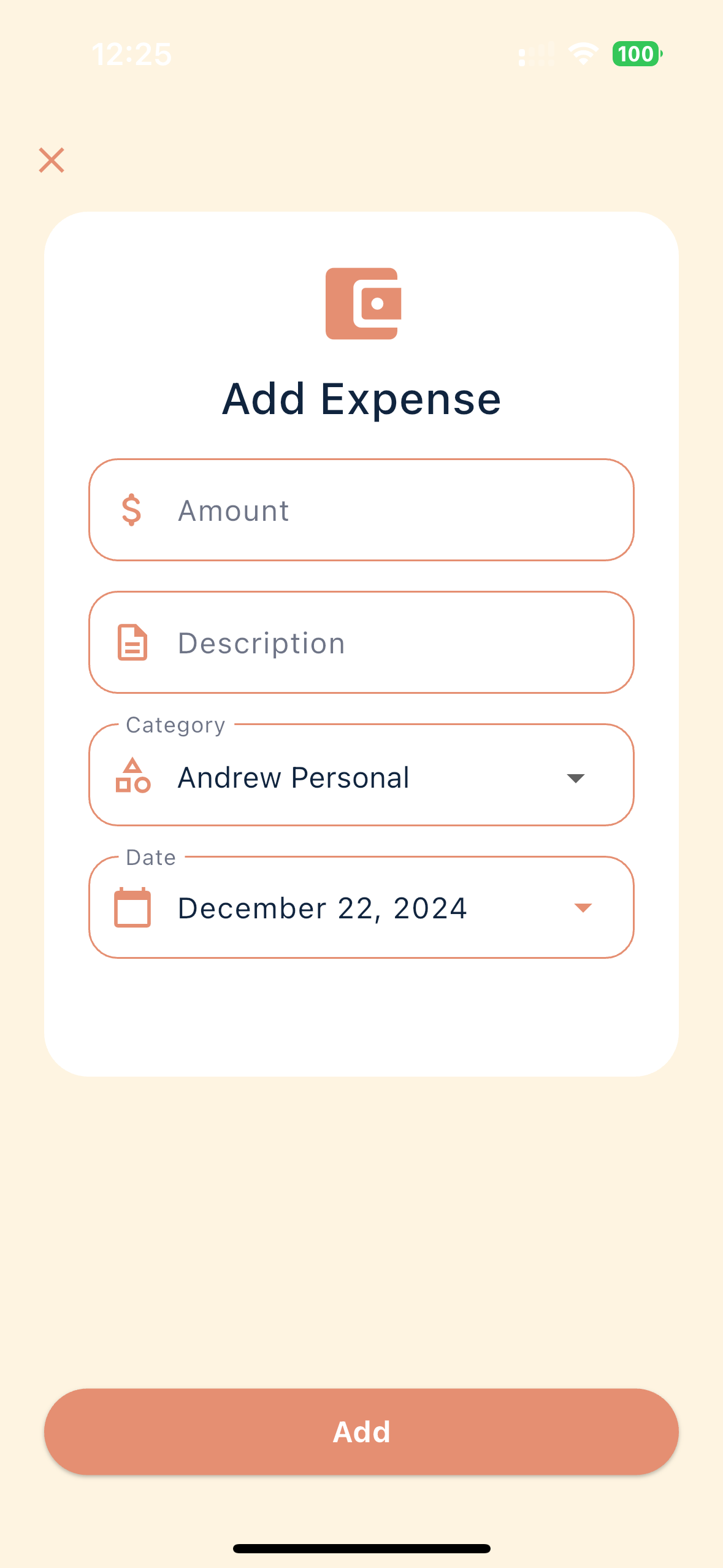Image resolution: width=723 pixels, height=1568 pixels.
Task: Click the Add Expense heading
Action: coord(361,398)
